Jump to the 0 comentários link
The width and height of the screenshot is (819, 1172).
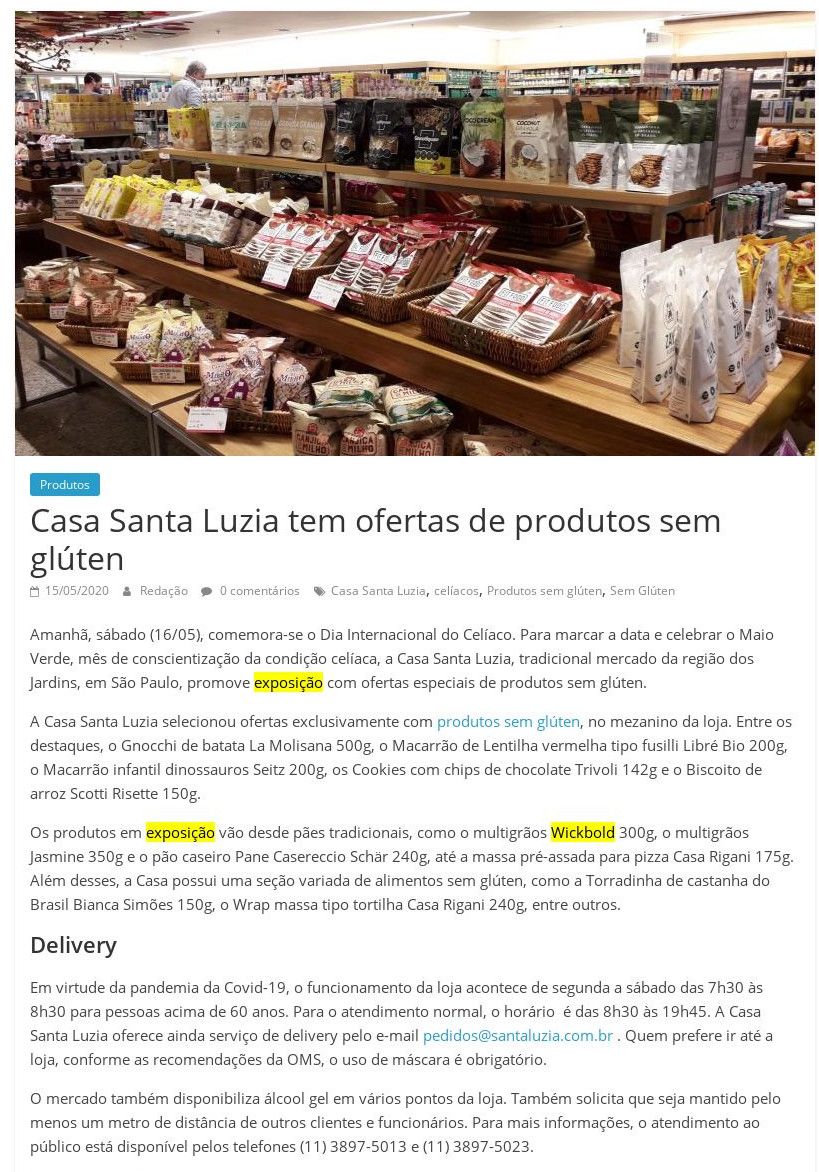click(x=259, y=590)
